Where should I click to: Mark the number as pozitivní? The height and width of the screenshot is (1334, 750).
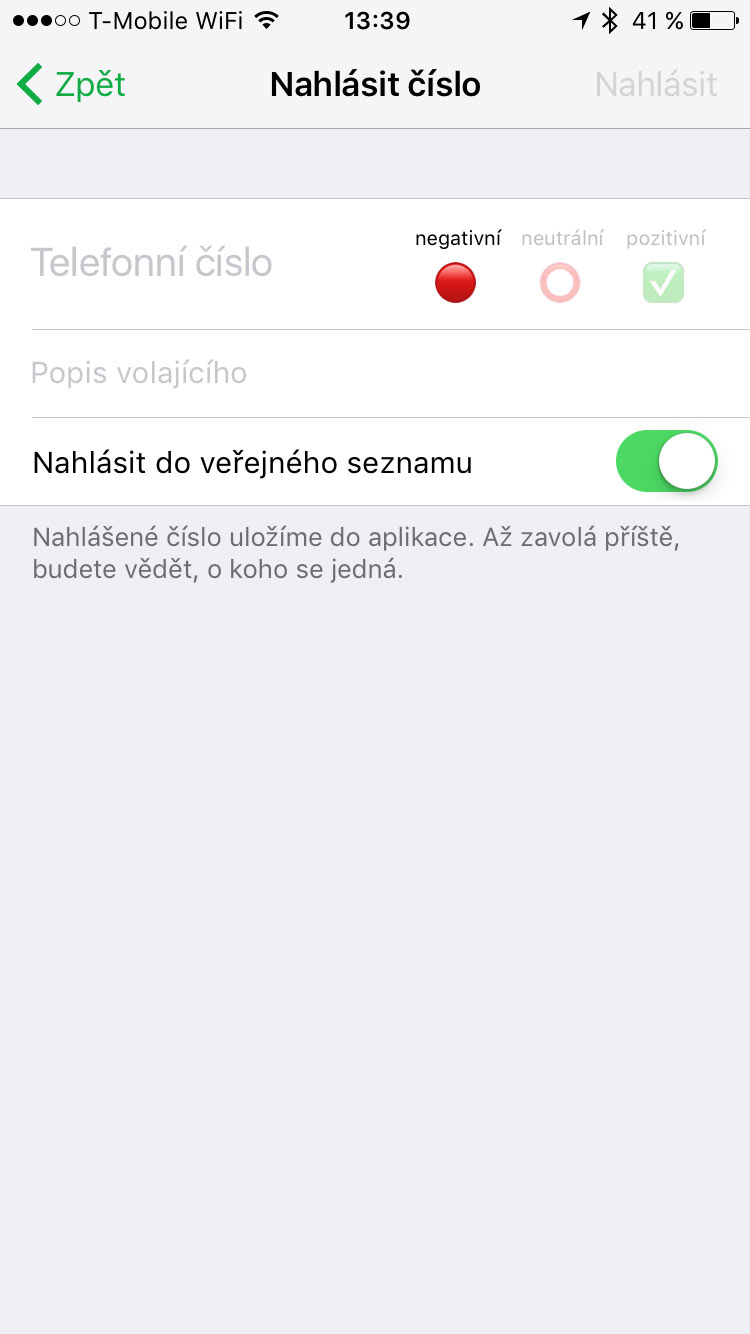664,282
